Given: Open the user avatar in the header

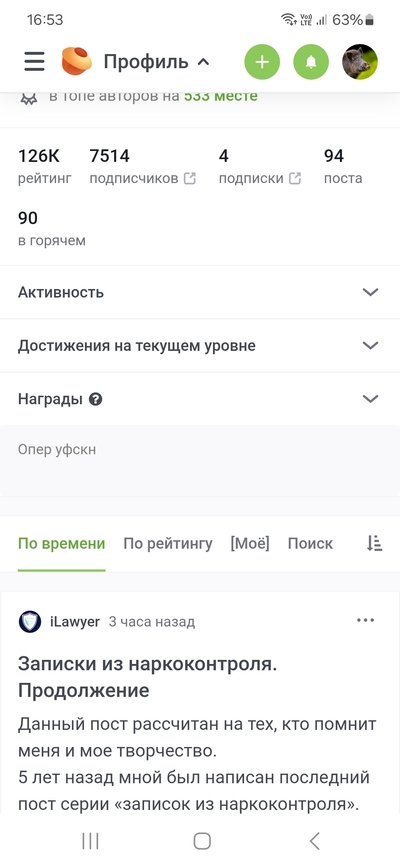Looking at the screenshot, I should click(x=360, y=61).
